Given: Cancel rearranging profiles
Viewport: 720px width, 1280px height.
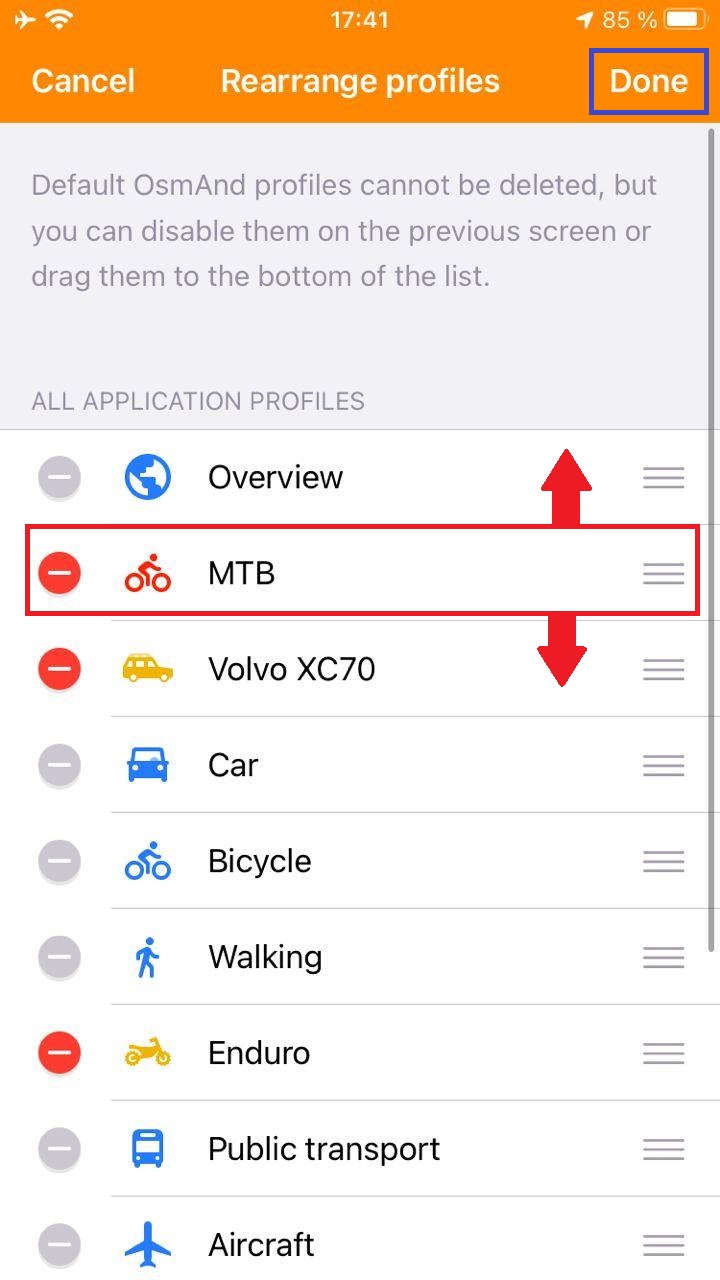Looking at the screenshot, I should 83,81.
